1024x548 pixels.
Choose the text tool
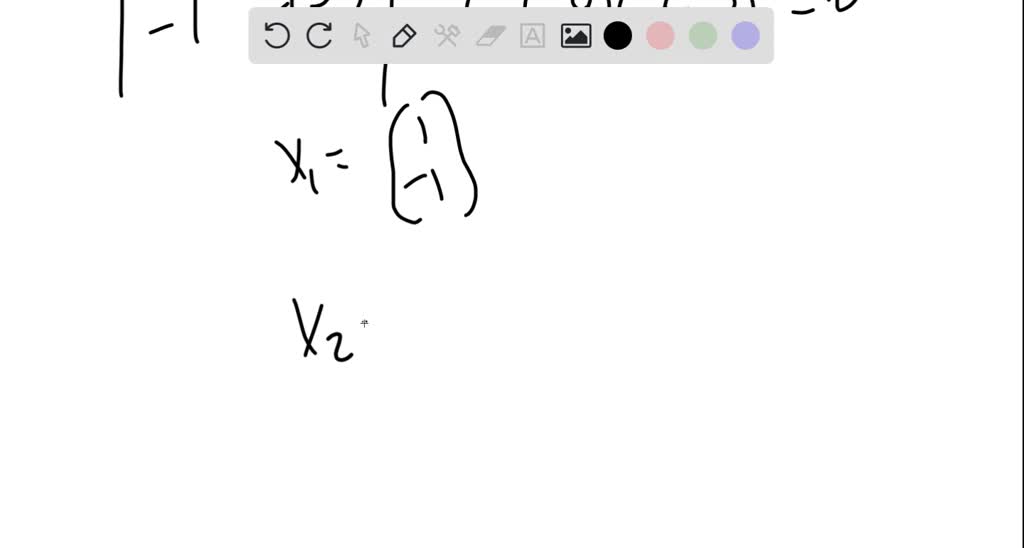click(533, 37)
